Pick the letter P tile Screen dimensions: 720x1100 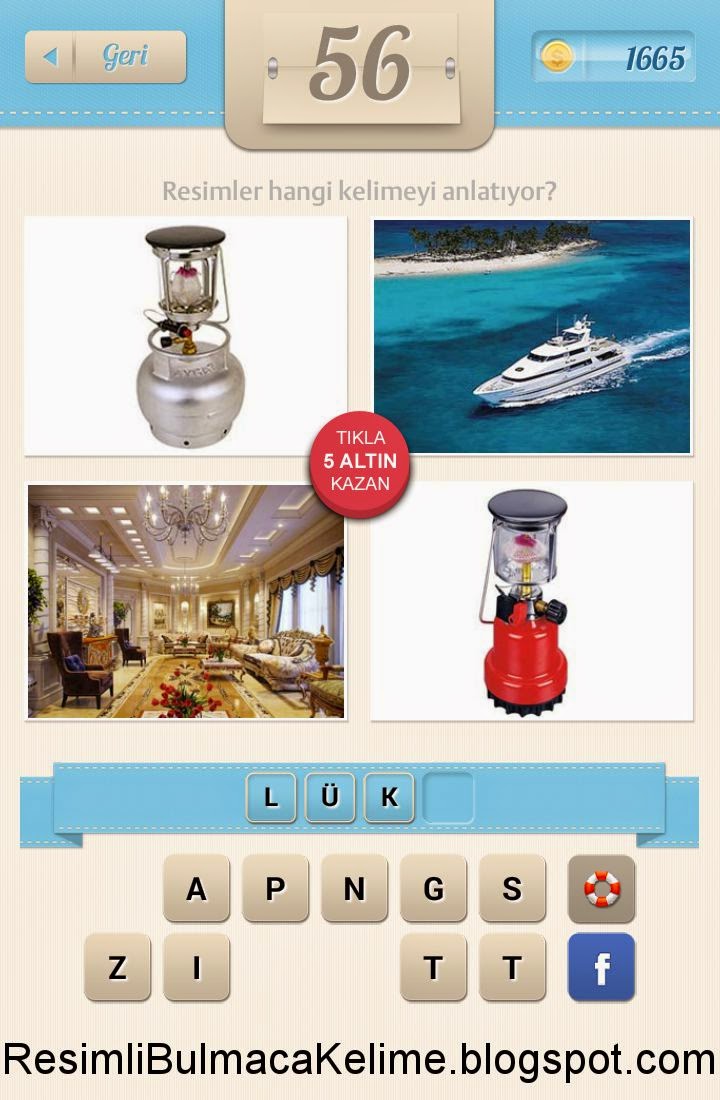coord(275,888)
